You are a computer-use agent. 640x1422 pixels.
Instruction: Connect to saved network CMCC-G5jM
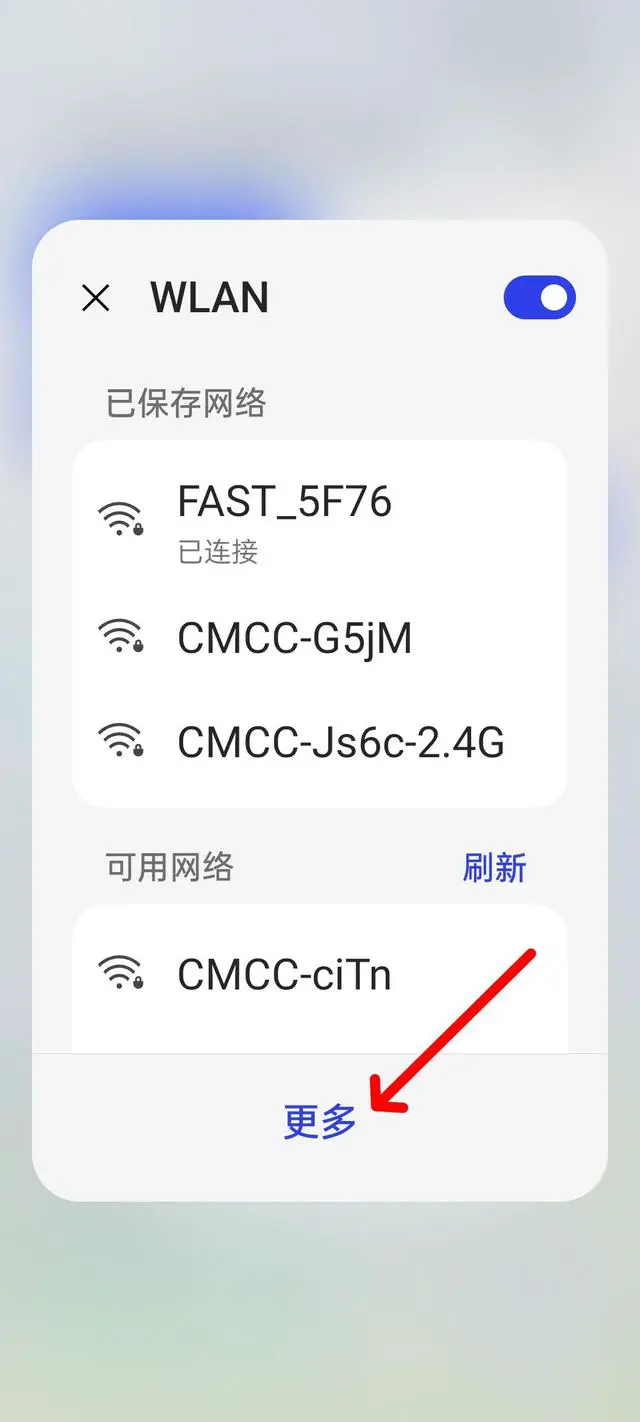click(x=320, y=637)
